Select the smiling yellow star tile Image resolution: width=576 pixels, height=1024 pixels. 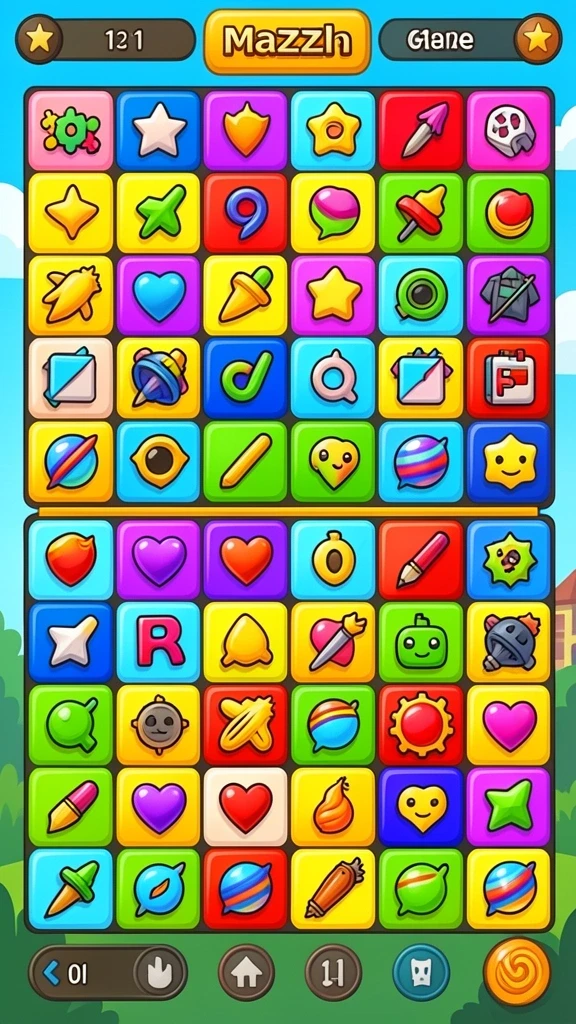pyautogui.click(x=509, y=462)
